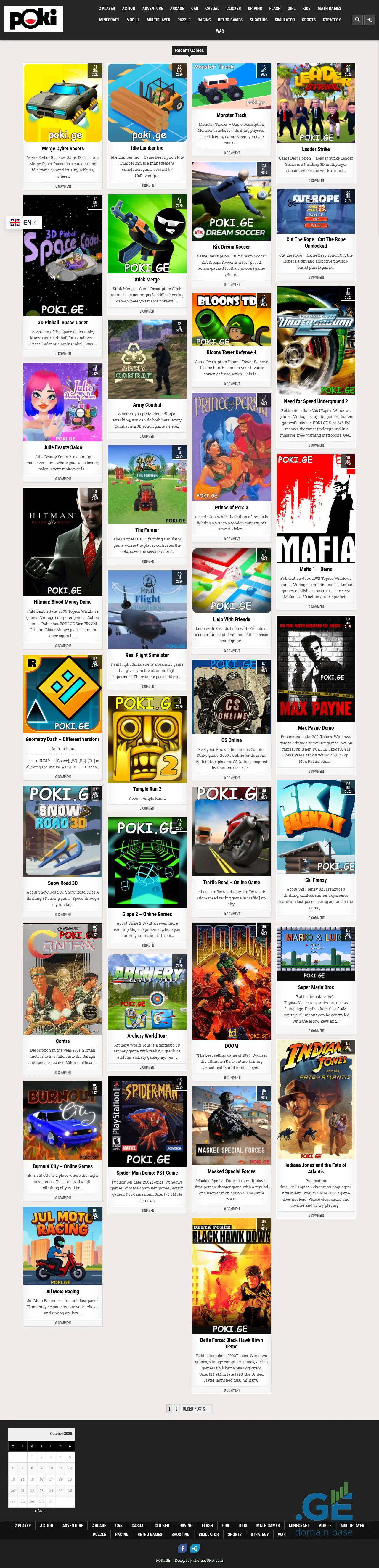Tap the OLDER POSTS link
Viewport: 379px width, 1568px height.
(196, 1408)
